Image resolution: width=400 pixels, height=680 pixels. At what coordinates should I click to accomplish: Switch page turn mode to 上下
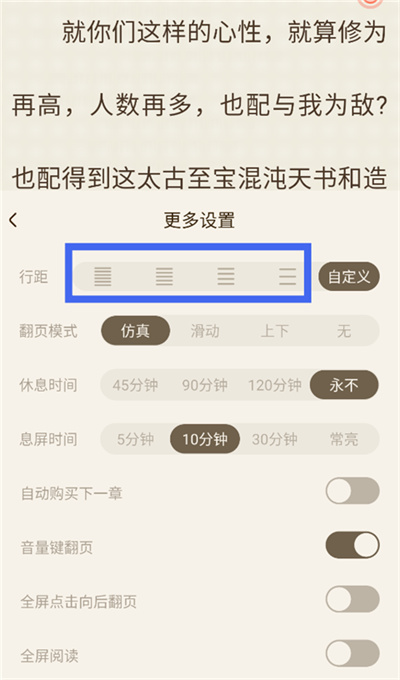pos(275,331)
